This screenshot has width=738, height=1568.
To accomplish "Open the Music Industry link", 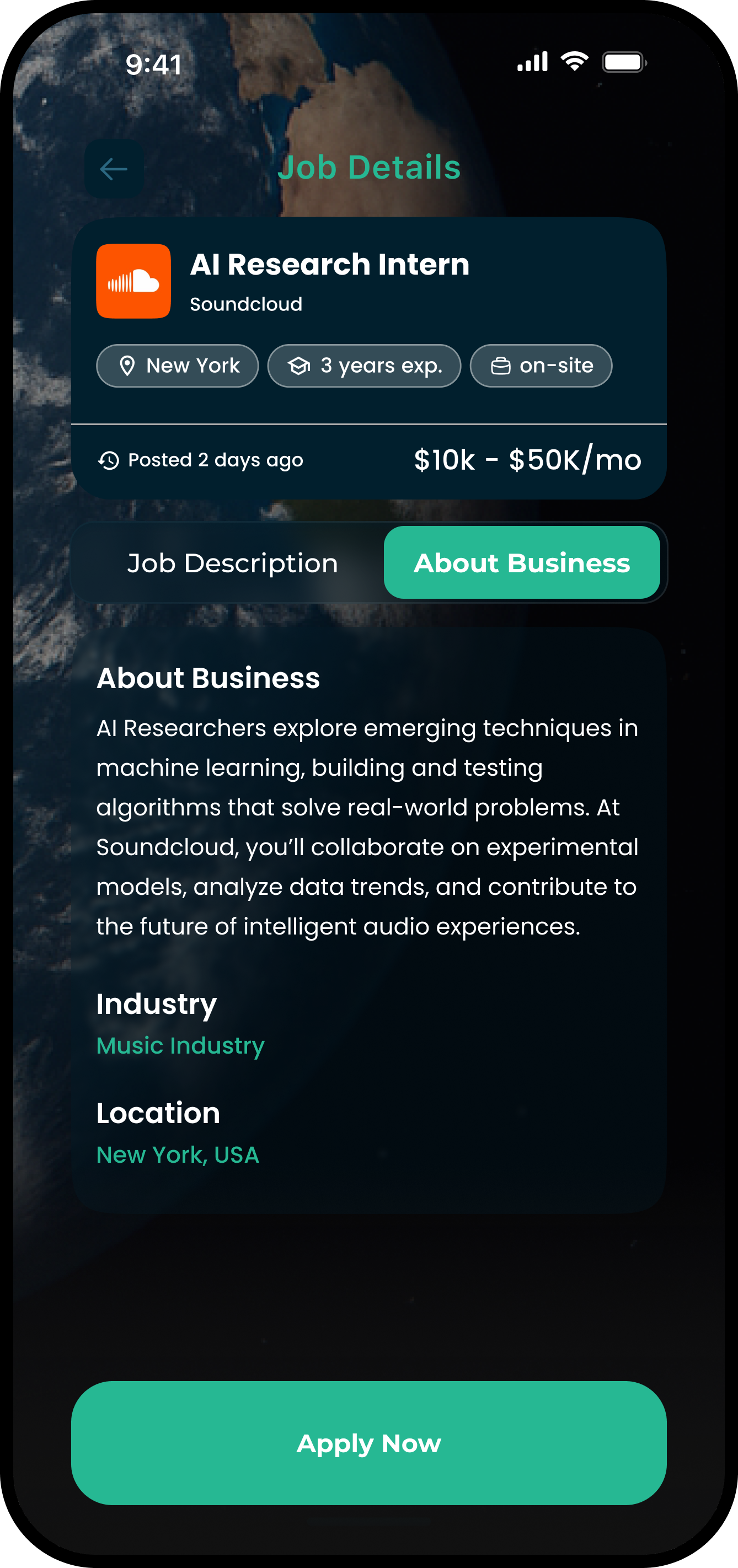I will tap(180, 1045).
